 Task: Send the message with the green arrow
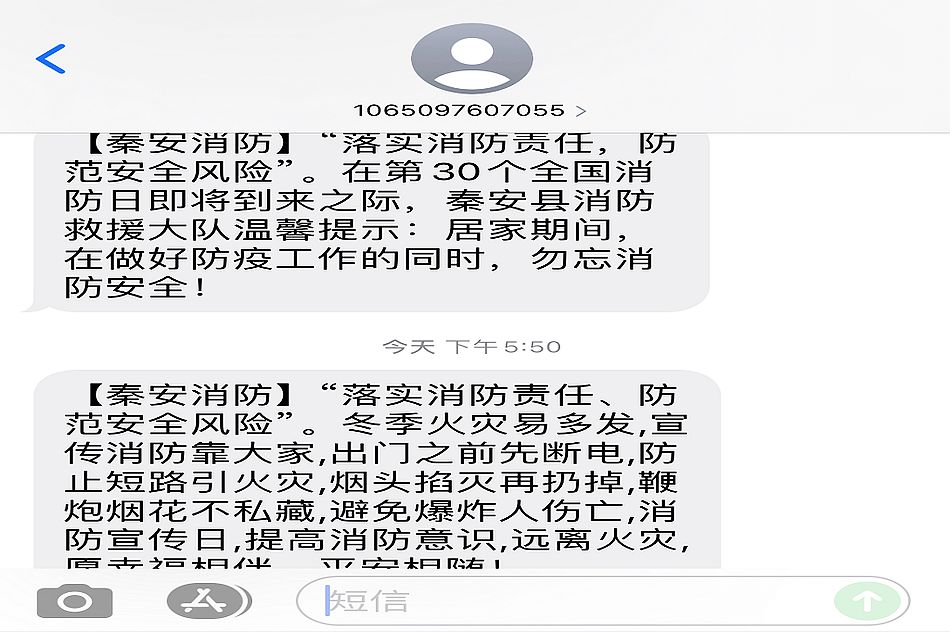[866, 601]
